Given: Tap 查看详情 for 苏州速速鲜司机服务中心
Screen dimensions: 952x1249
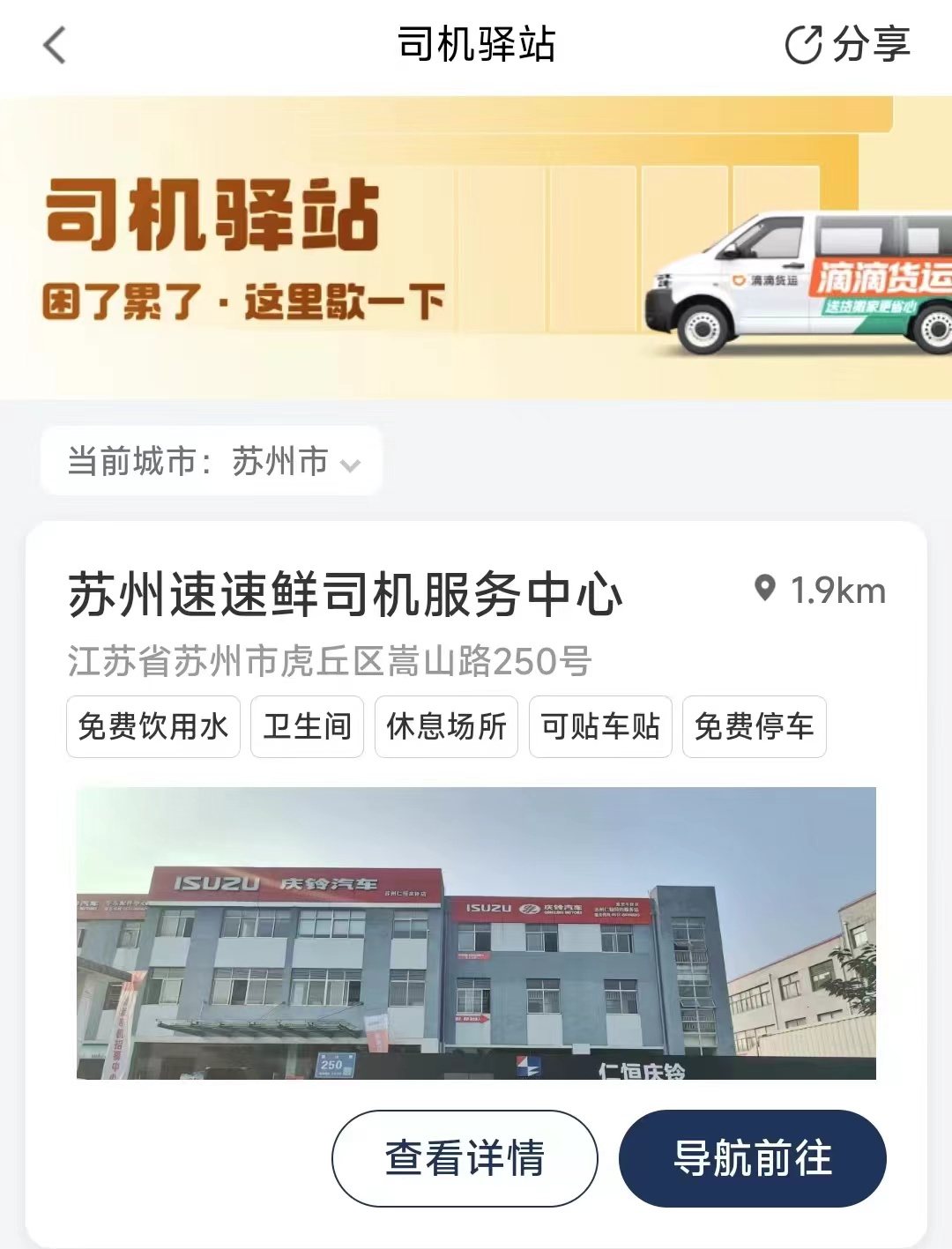Looking at the screenshot, I should click(465, 1157).
